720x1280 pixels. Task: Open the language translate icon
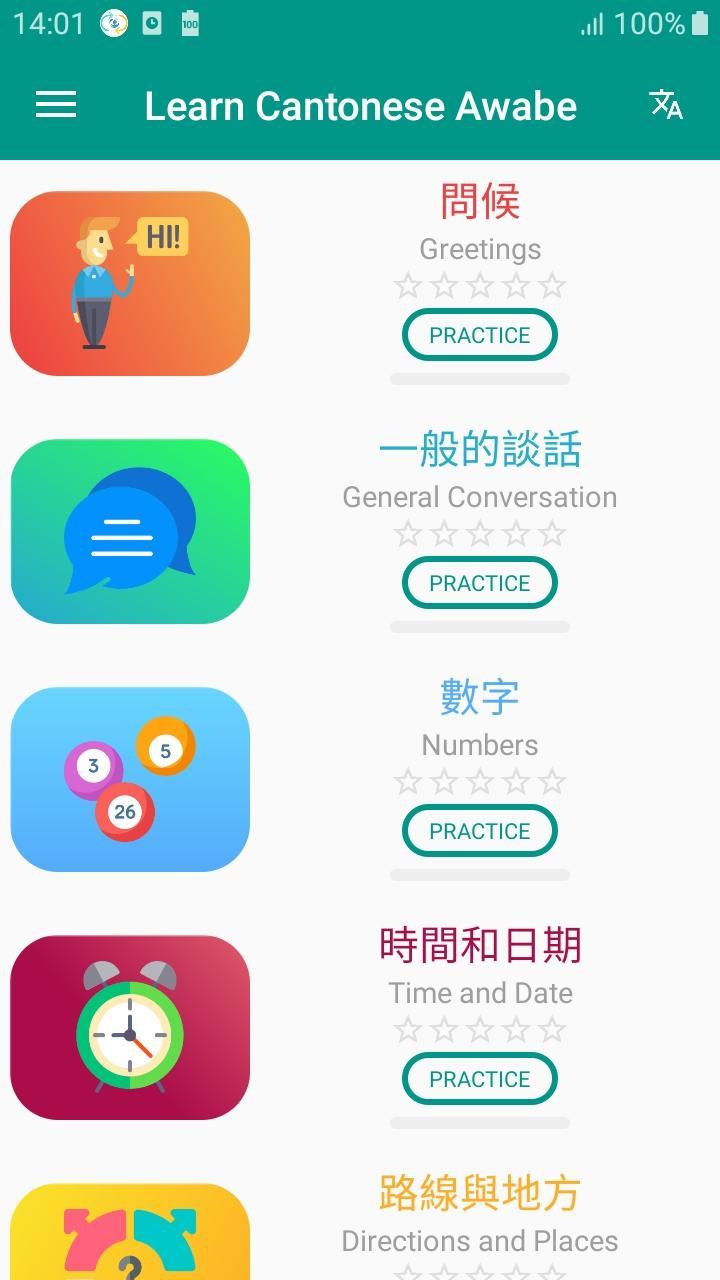666,105
